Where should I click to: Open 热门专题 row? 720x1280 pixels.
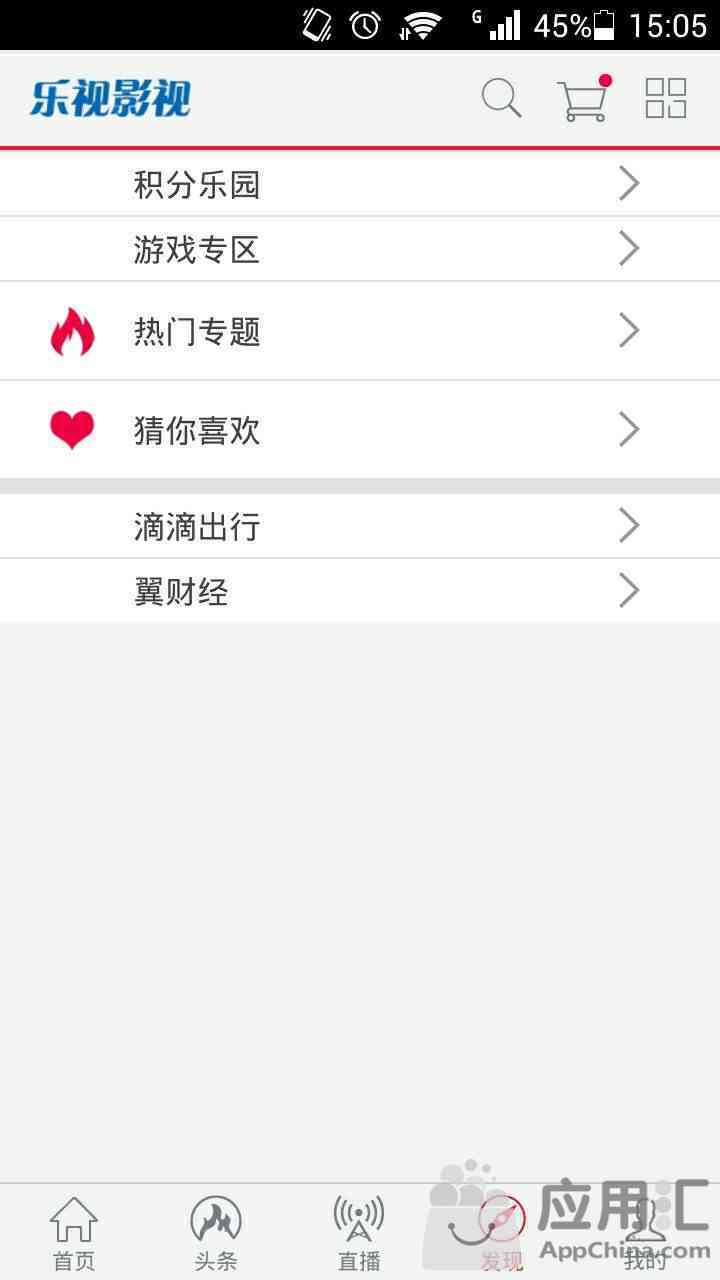(x=360, y=331)
